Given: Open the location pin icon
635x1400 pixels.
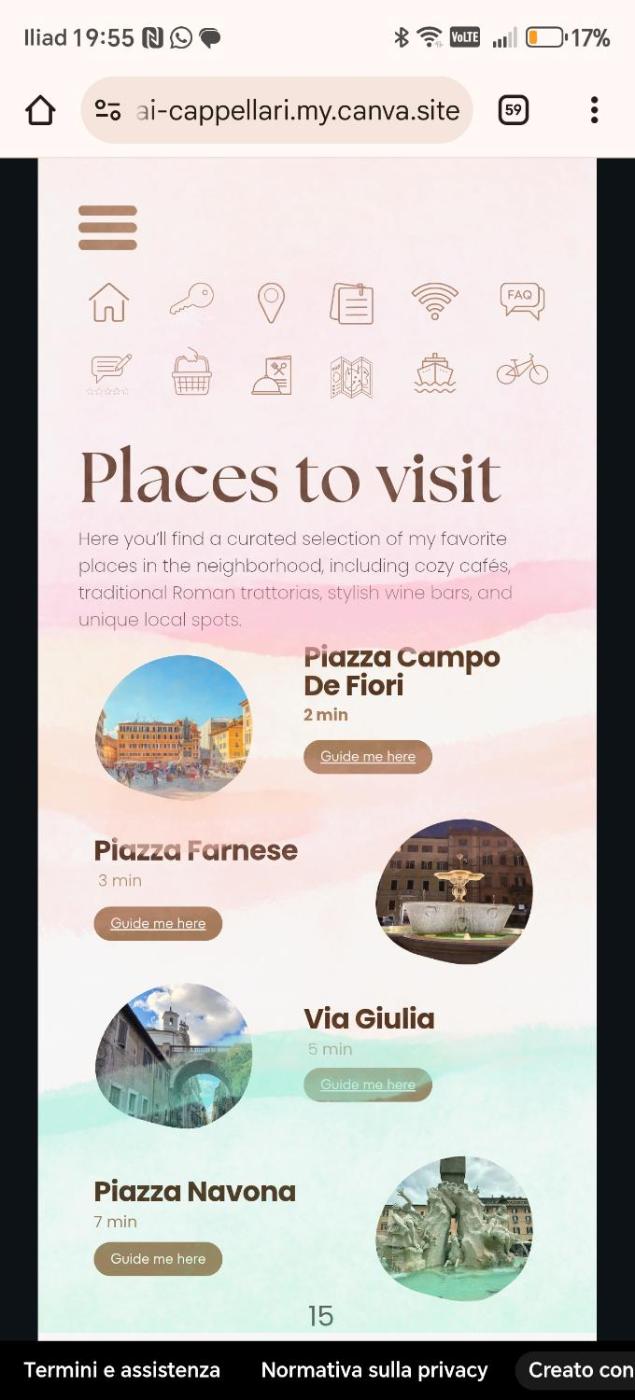Looking at the screenshot, I should pos(271,303).
